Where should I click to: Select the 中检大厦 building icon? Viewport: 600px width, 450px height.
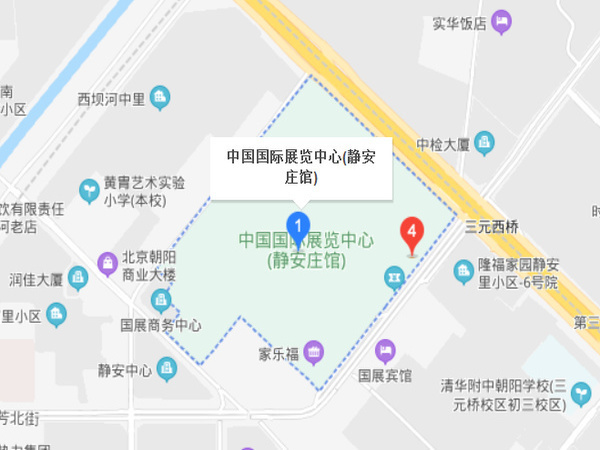[x=484, y=143]
